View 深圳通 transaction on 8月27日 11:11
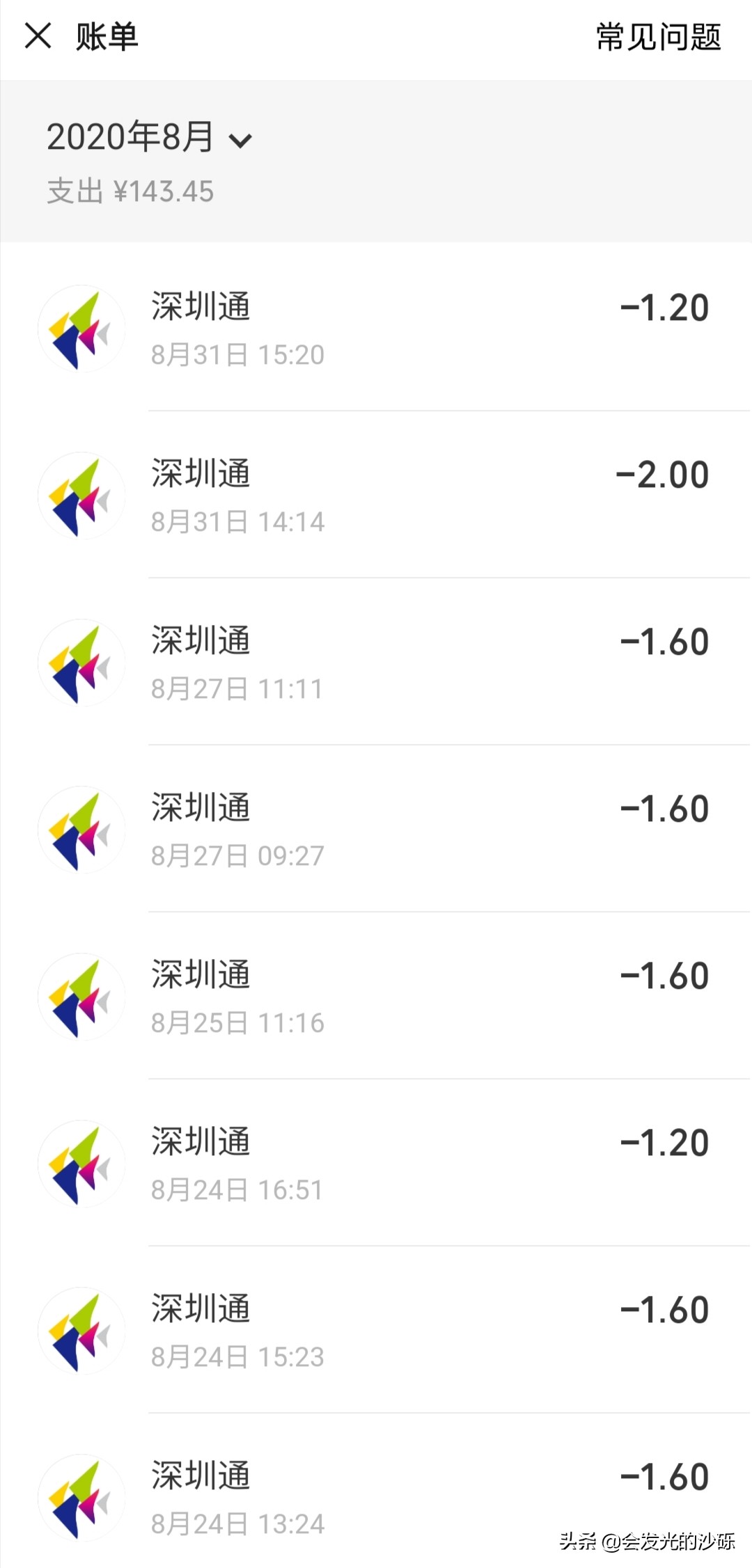This screenshot has width=752, height=1568. click(376, 661)
